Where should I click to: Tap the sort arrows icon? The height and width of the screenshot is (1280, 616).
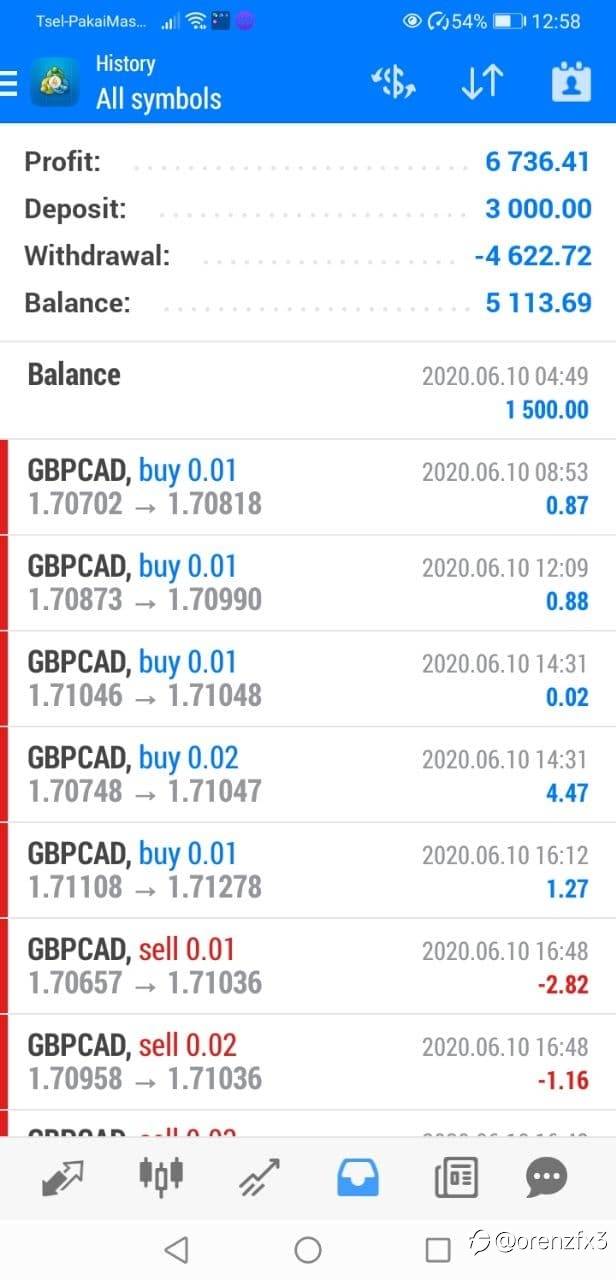click(x=482, y=83)
